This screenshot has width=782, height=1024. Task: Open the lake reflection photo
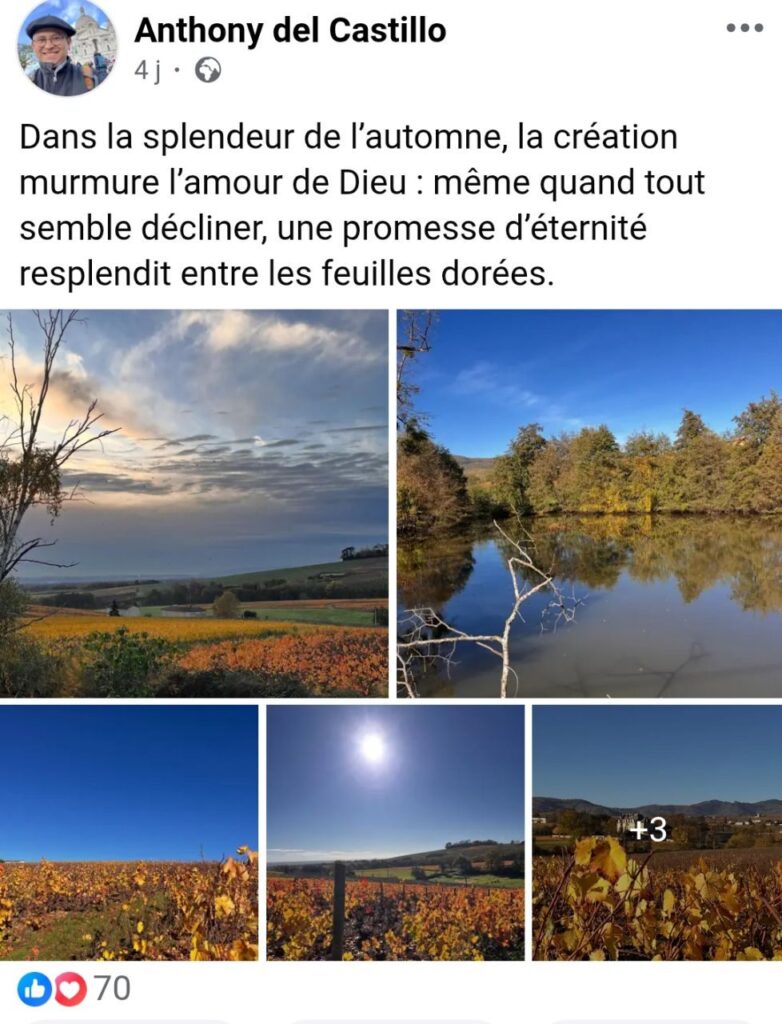(589, 503)
